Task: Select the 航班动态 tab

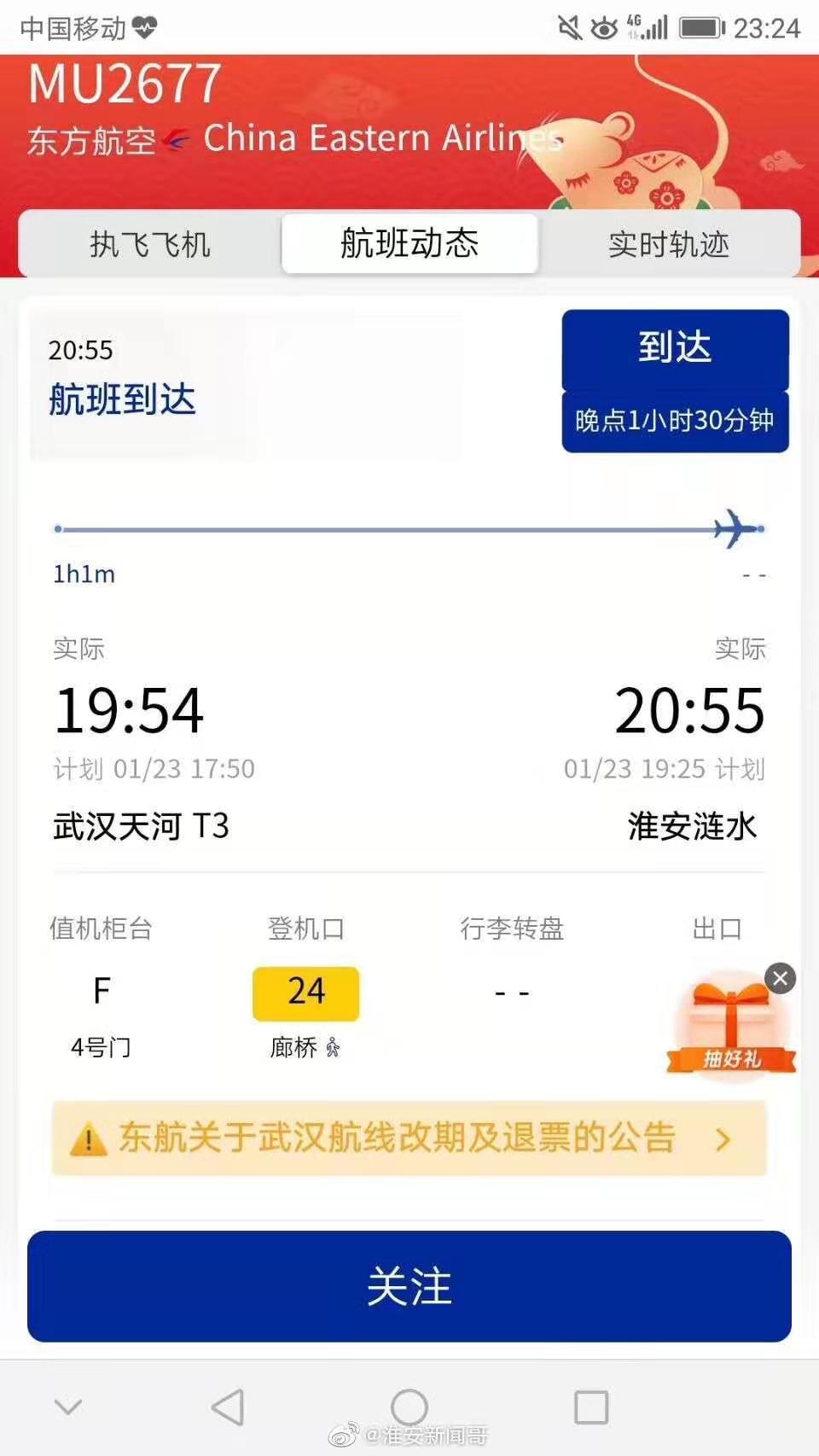Action: [x=409, y=244]
